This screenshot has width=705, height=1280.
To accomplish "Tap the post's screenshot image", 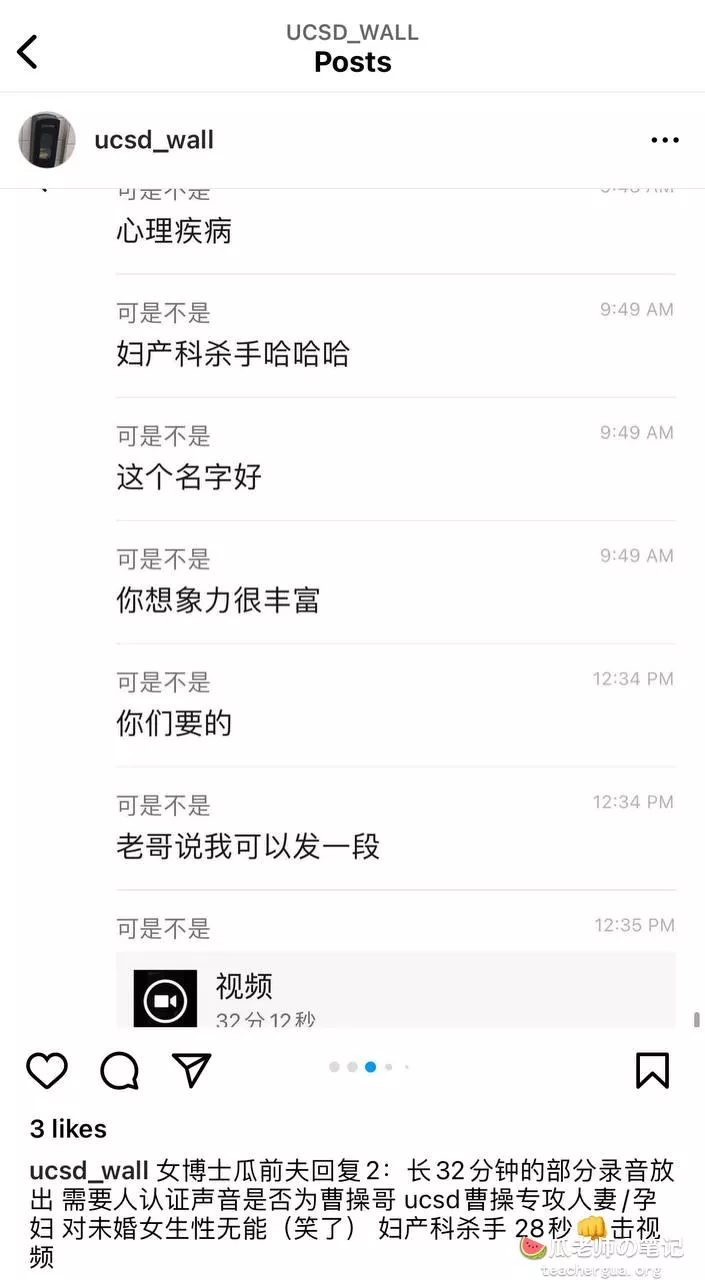I will pyautogui.click(x=352, y=608).
